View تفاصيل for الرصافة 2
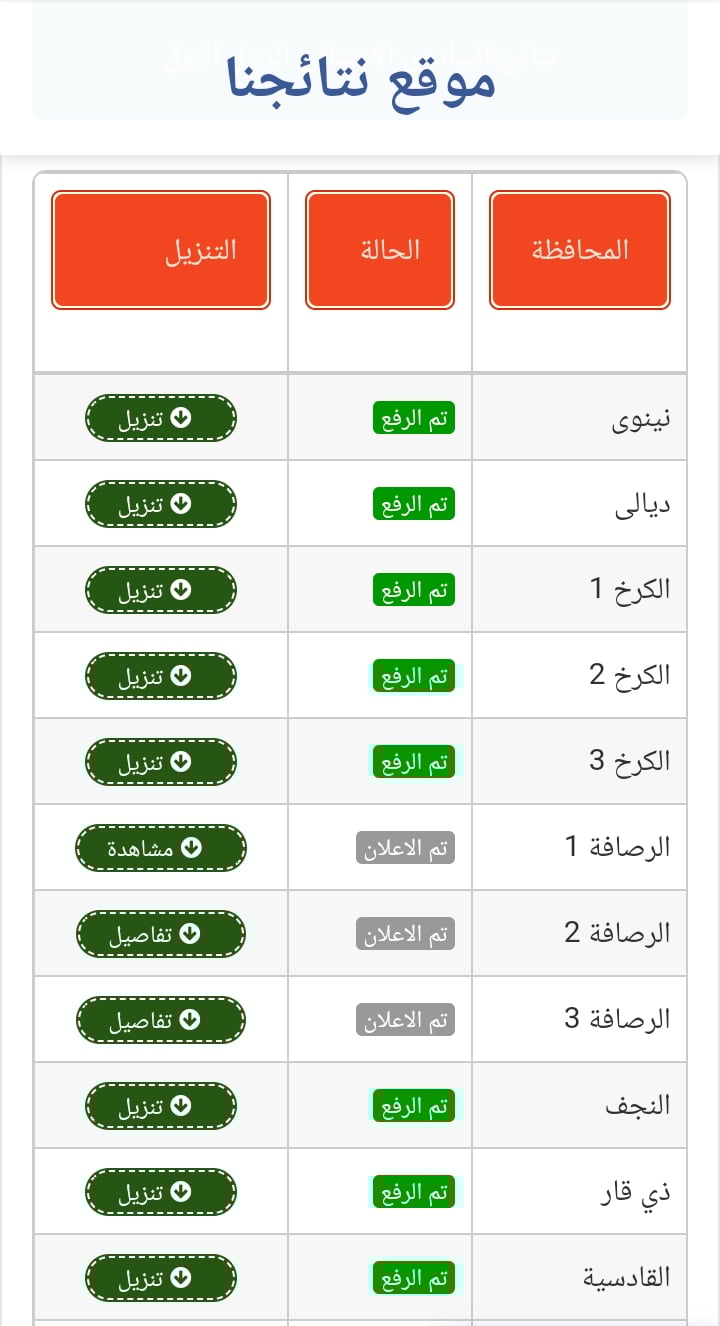 click(x=161, y=934)
